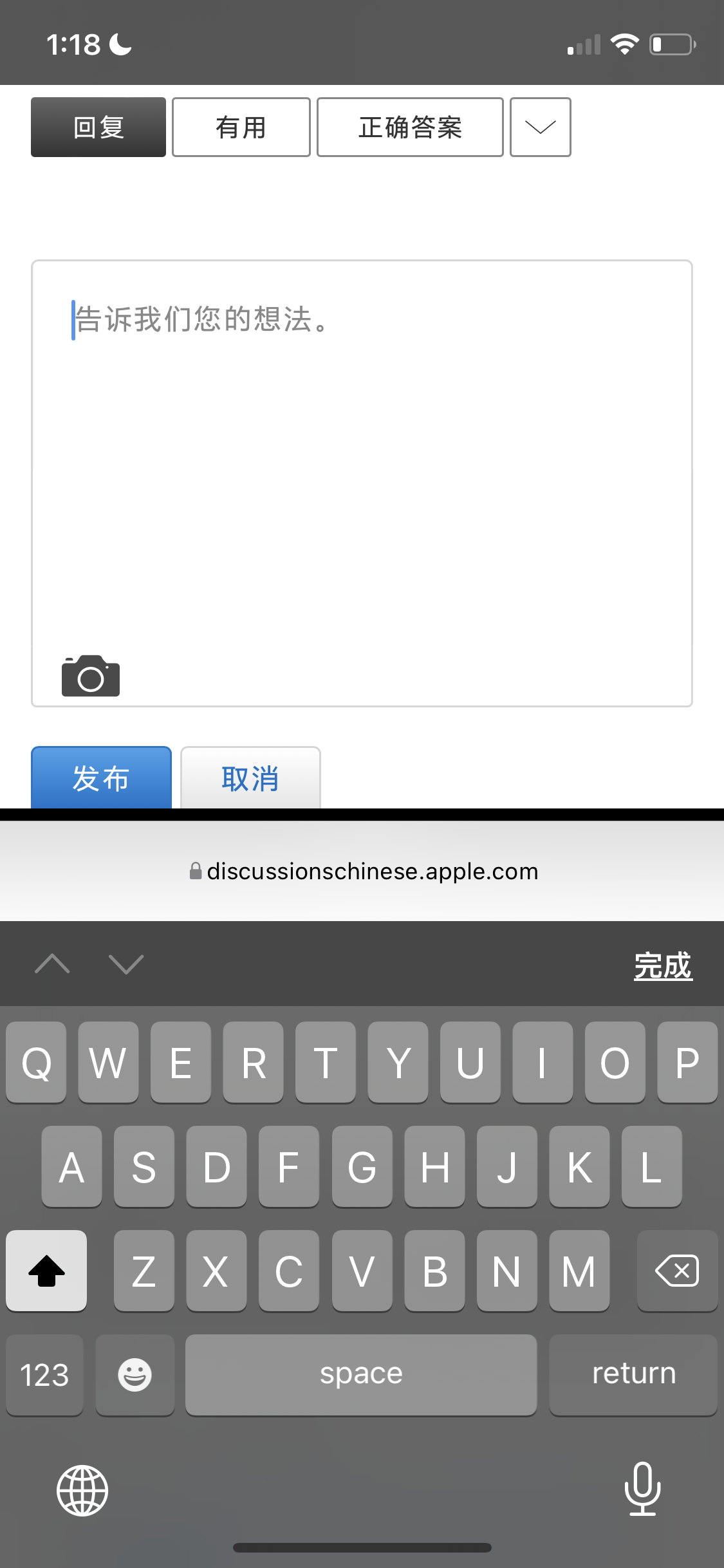
Task: Tap the 回复 reply button
Action: 98,127
